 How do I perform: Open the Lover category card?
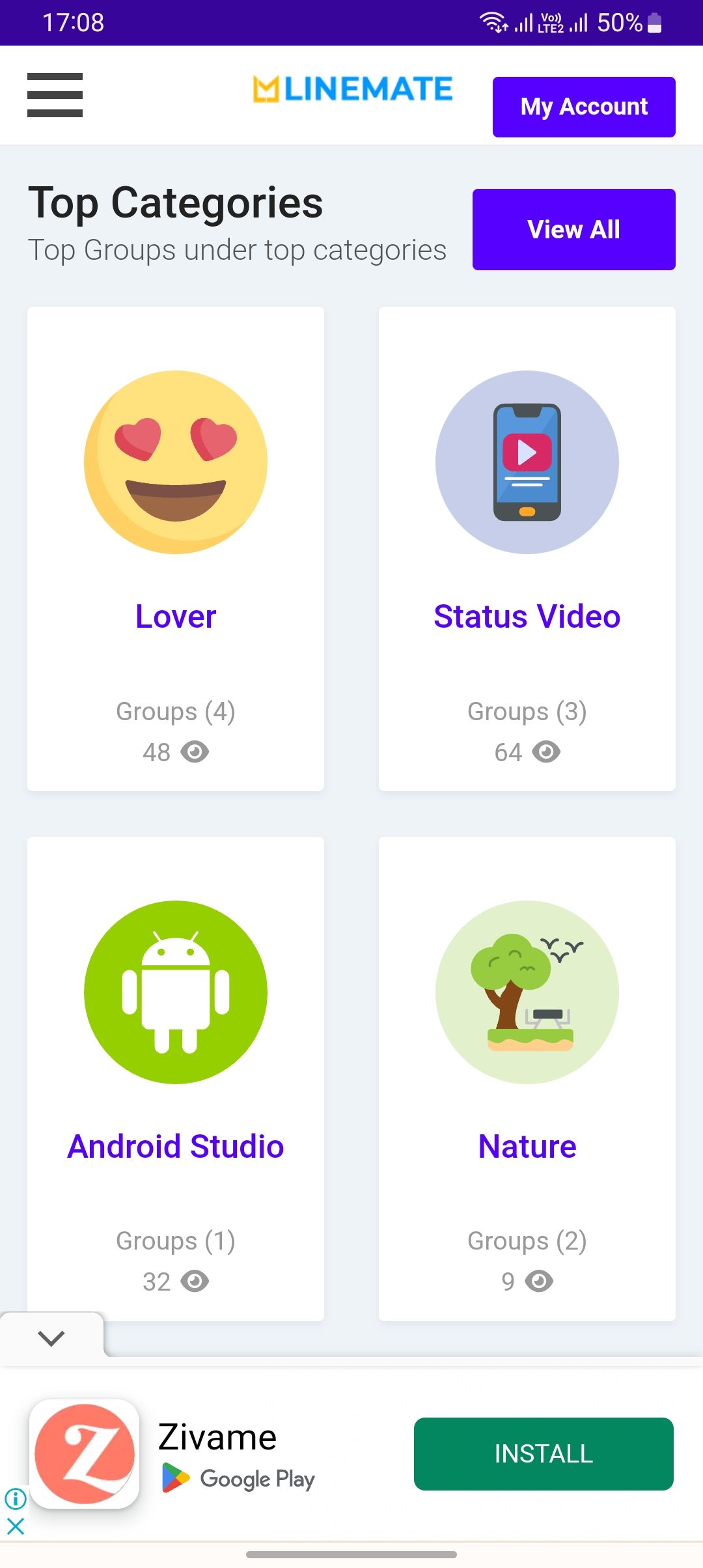pyautogui.click(x=176, y=548)
